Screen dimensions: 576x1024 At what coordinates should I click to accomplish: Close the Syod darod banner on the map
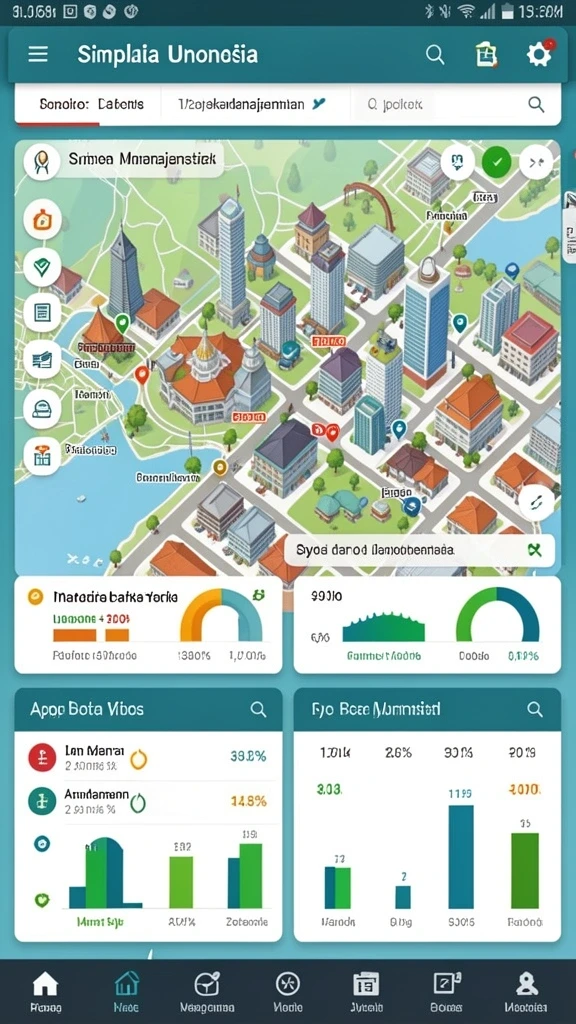[535, 550]
